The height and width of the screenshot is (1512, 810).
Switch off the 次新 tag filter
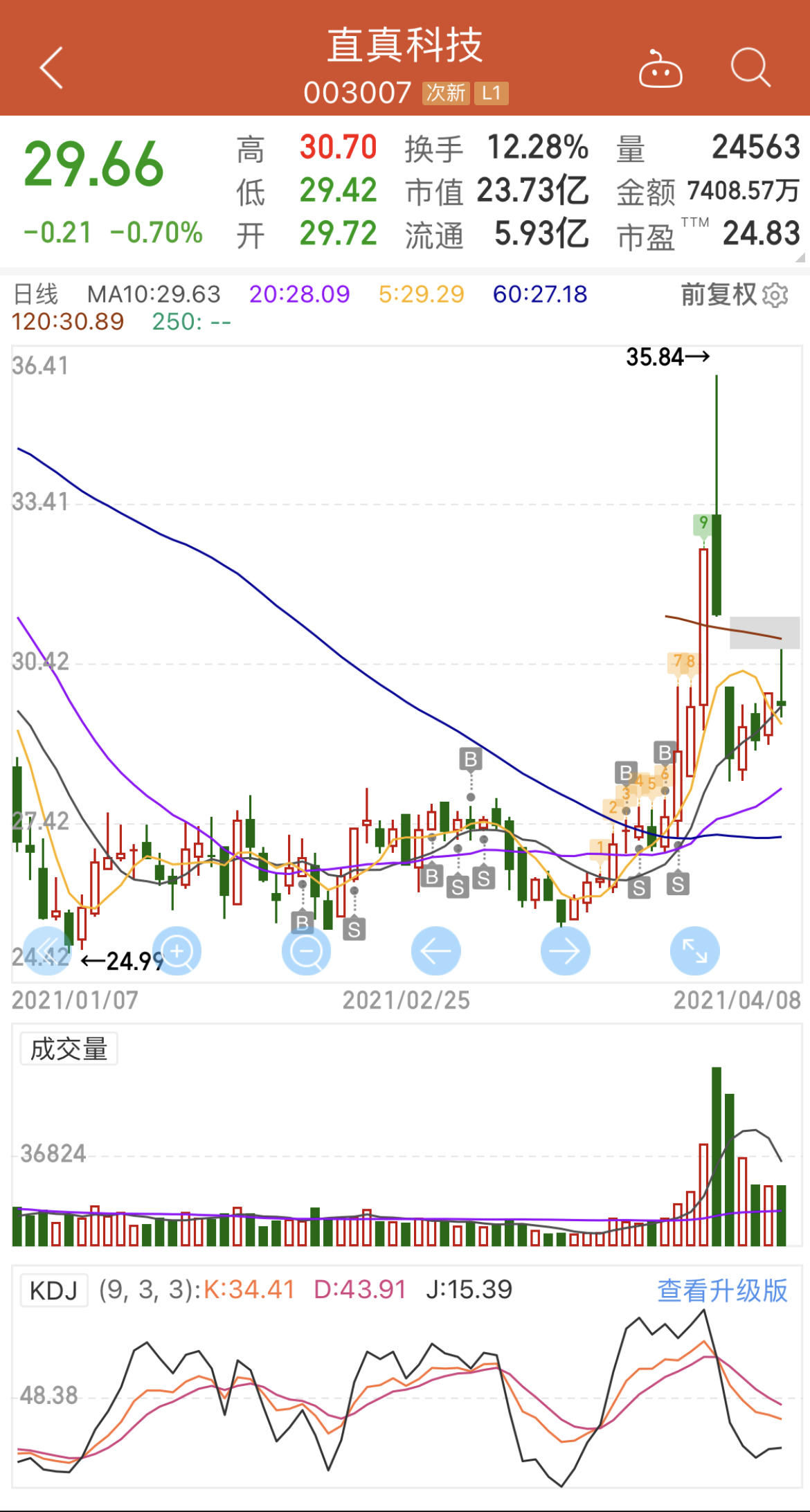coord(447,93)
